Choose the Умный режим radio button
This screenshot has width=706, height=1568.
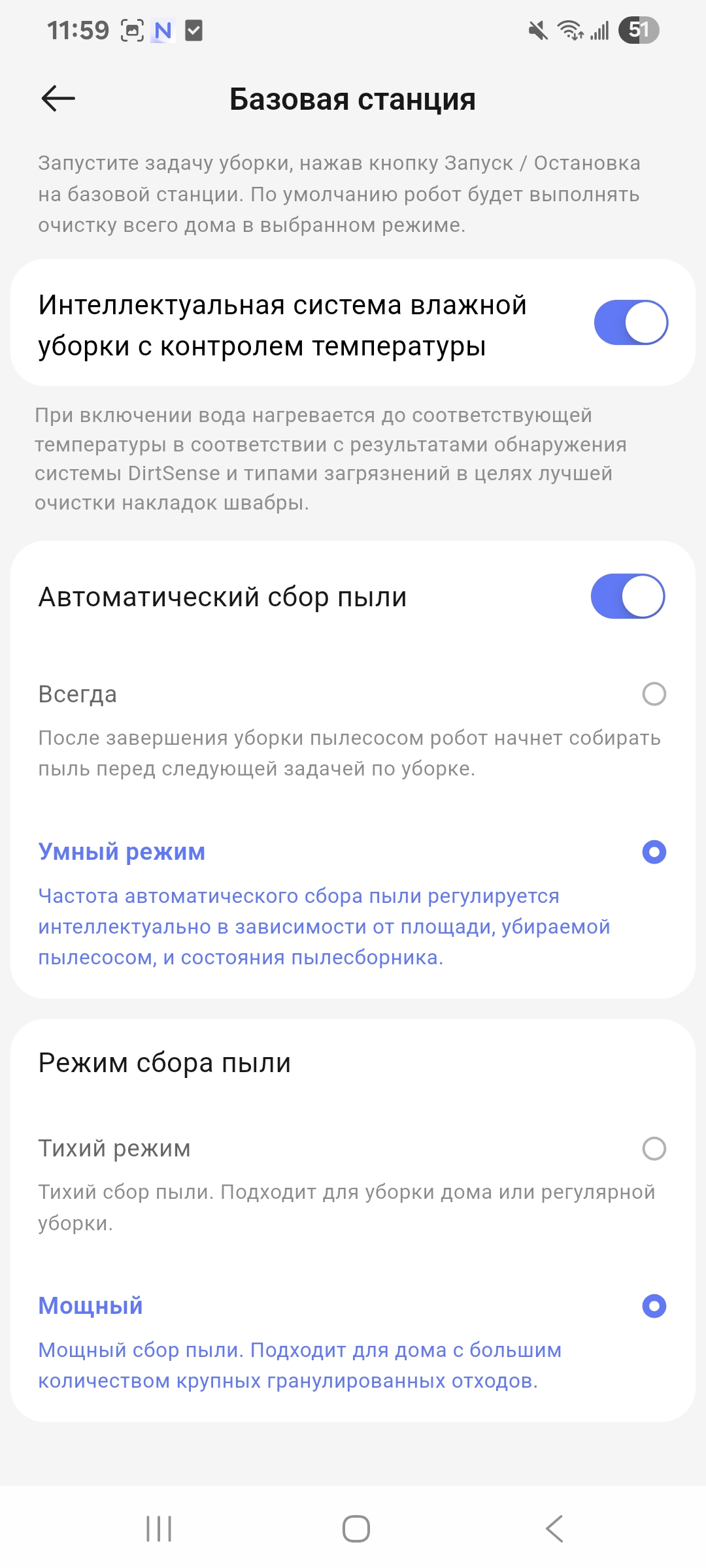[654, 852]
